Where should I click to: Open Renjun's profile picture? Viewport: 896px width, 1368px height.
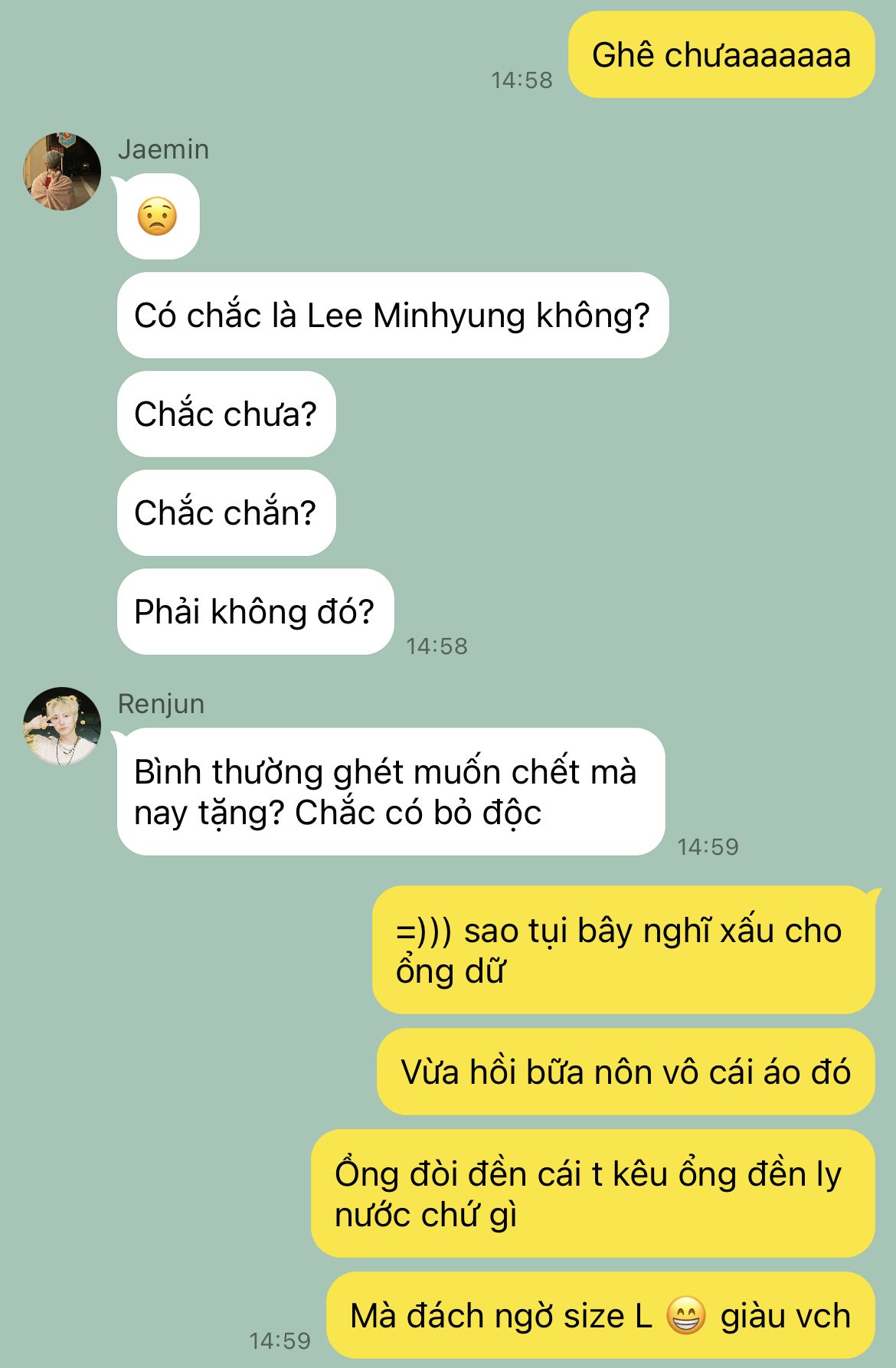point(62,726)
